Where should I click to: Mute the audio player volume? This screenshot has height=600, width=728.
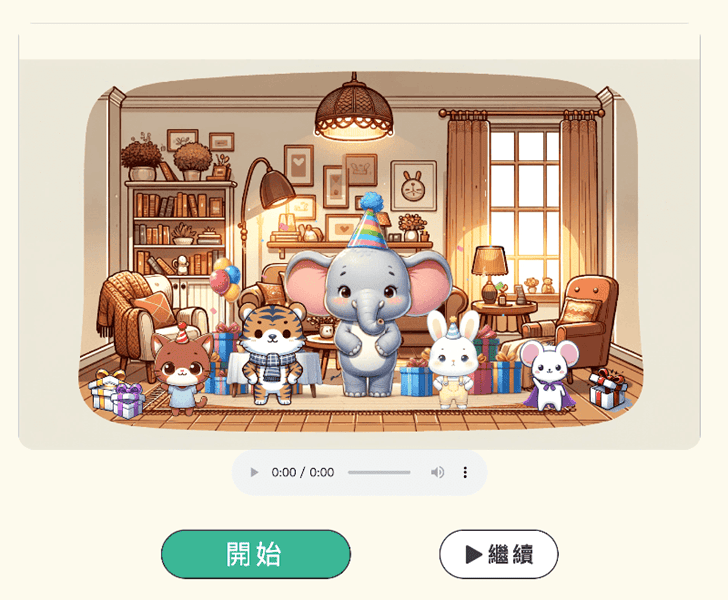click(437, 472)
